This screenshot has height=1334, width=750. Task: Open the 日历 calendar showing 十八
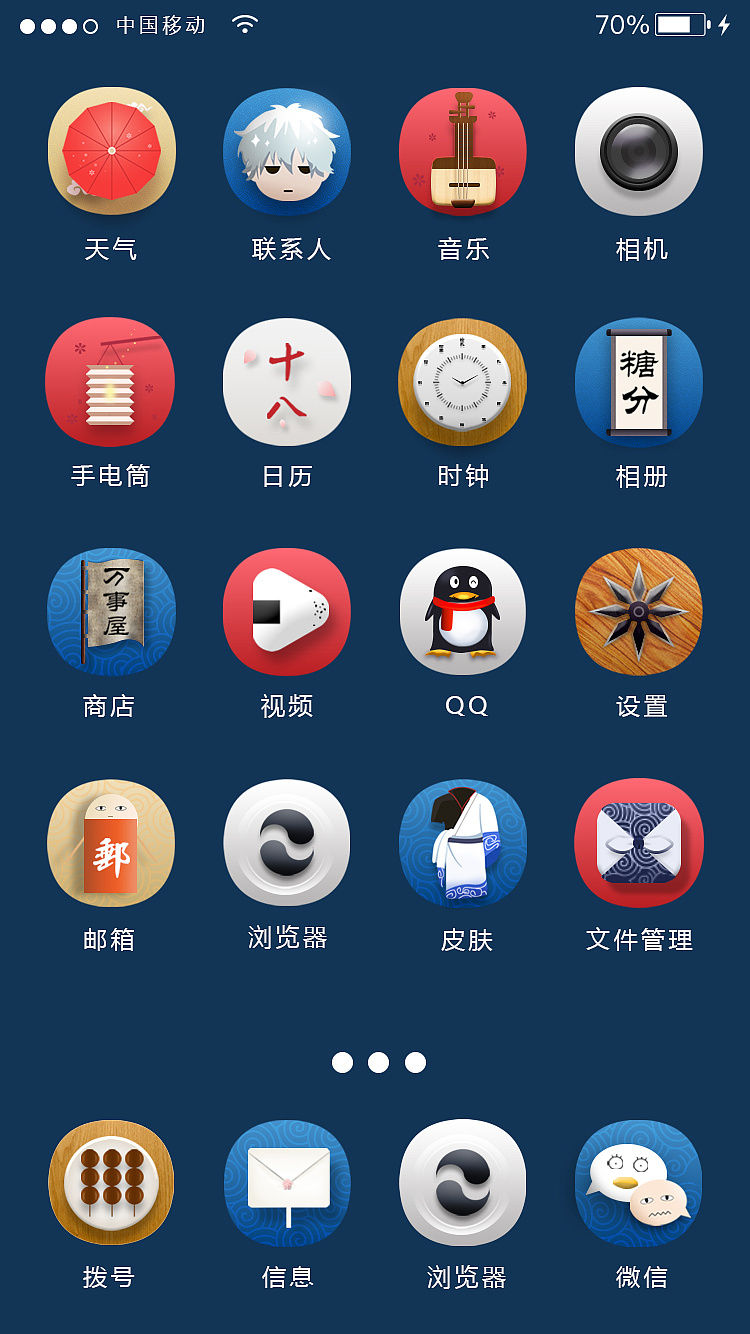287,382
